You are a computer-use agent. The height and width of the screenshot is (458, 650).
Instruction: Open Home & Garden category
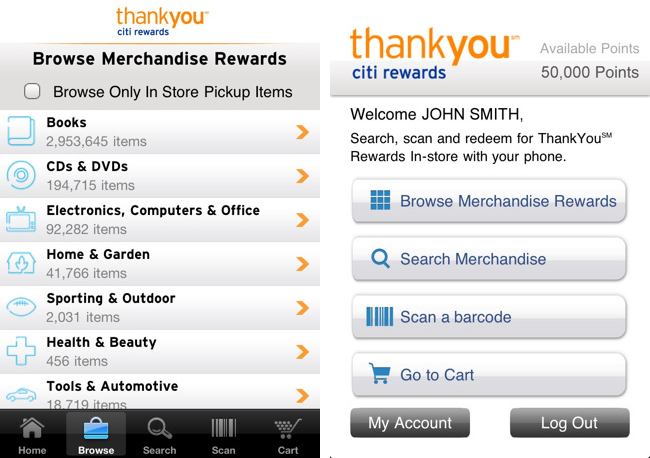pos(160,264)
